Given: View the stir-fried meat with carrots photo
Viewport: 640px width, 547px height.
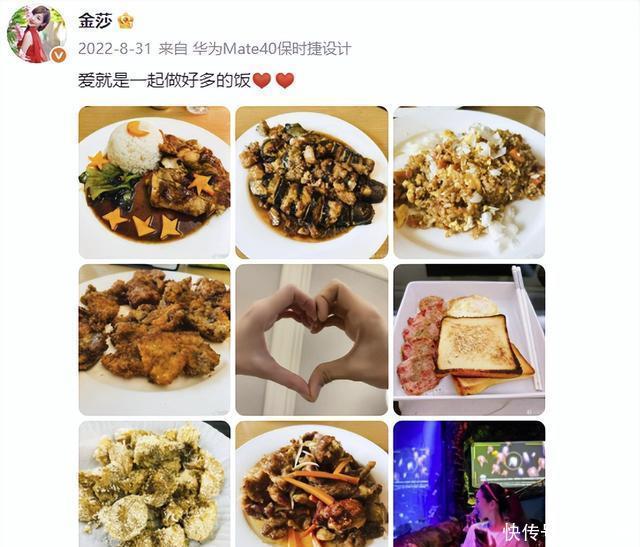Looking at the screenshot, I should (x=311, y=484).
